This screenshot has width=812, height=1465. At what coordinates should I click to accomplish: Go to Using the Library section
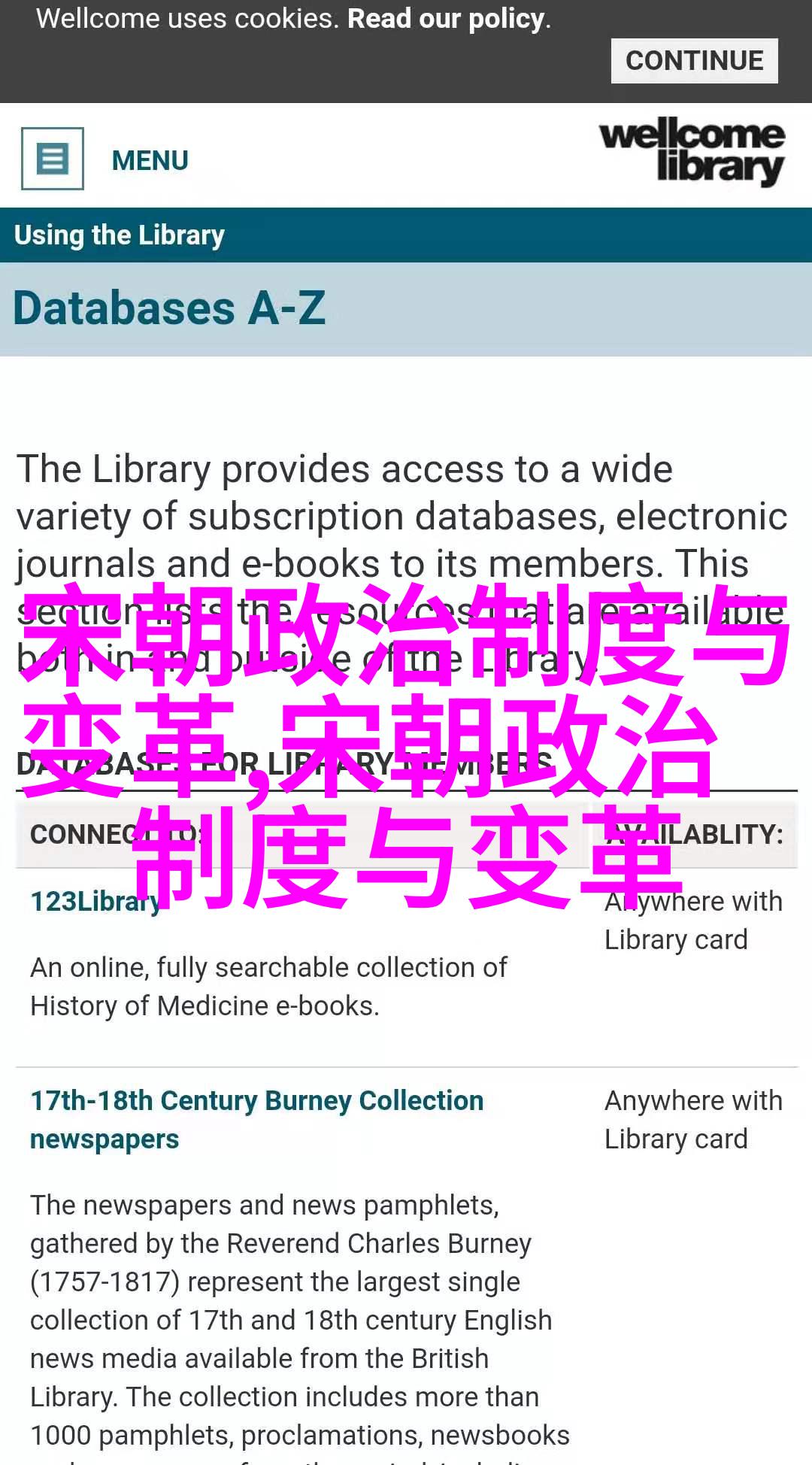click(120, 235)
